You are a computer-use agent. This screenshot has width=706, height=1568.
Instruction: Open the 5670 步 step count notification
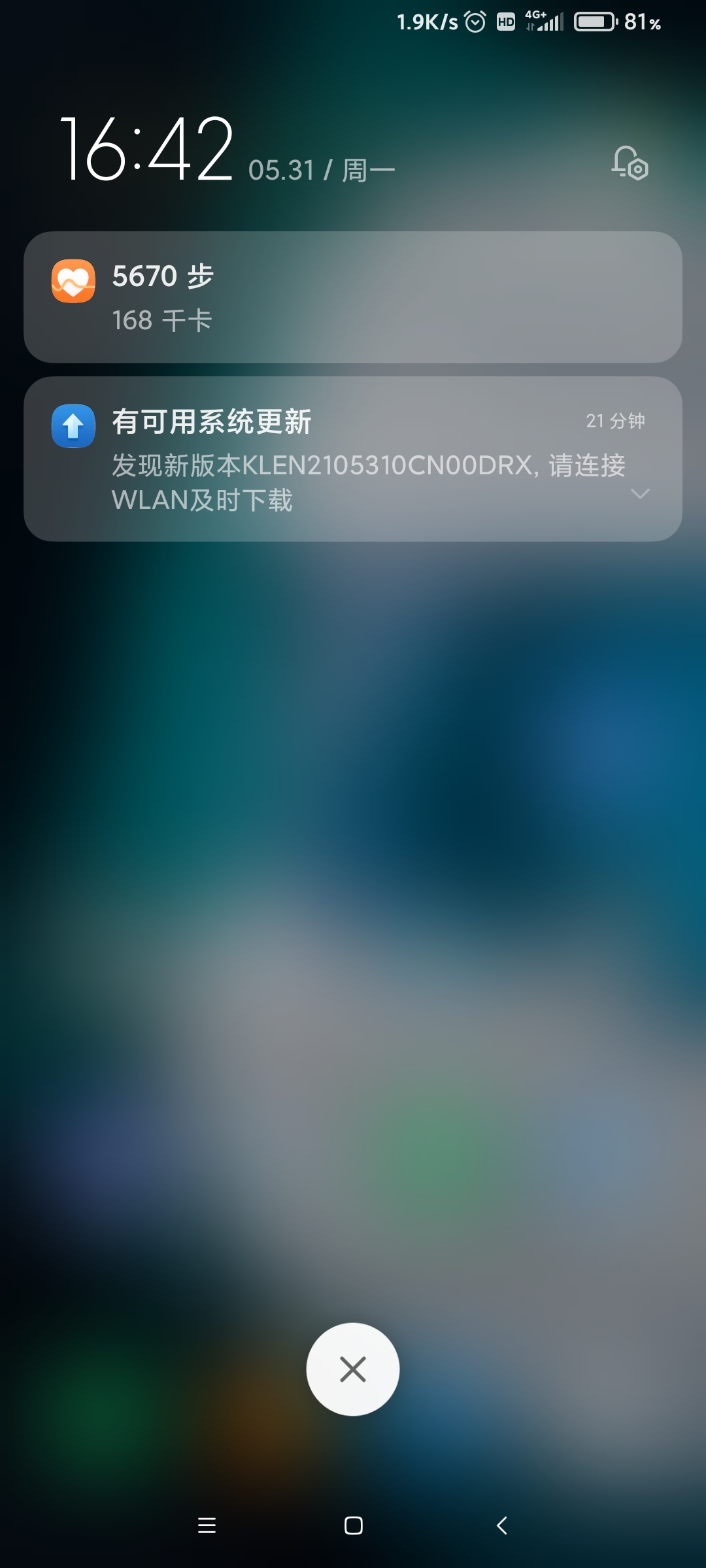click(x=353, y=297)
